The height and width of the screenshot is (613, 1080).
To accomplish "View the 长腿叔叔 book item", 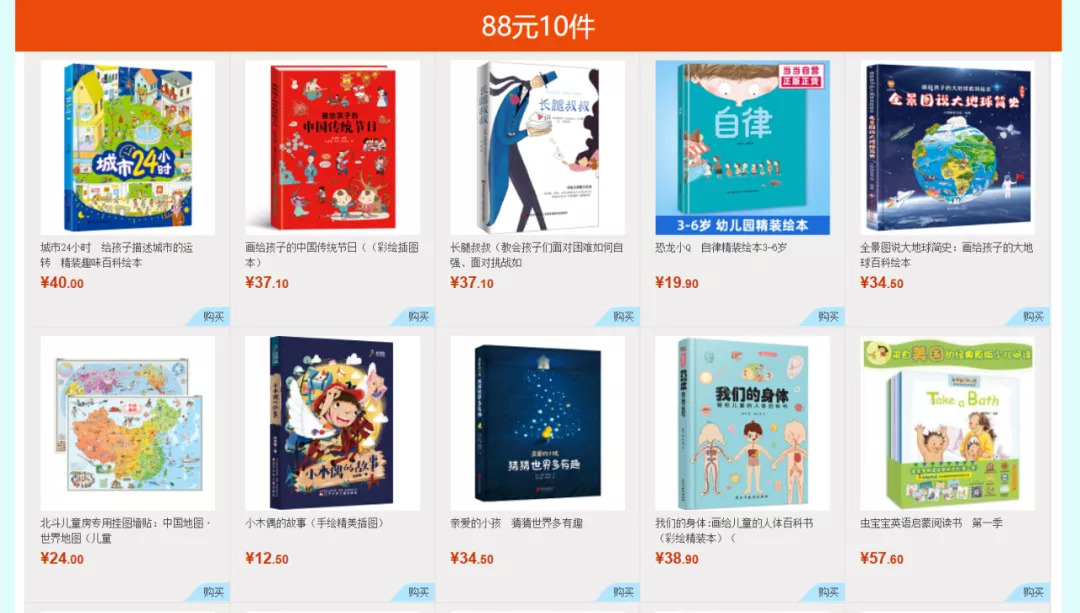I will (537, 147).
